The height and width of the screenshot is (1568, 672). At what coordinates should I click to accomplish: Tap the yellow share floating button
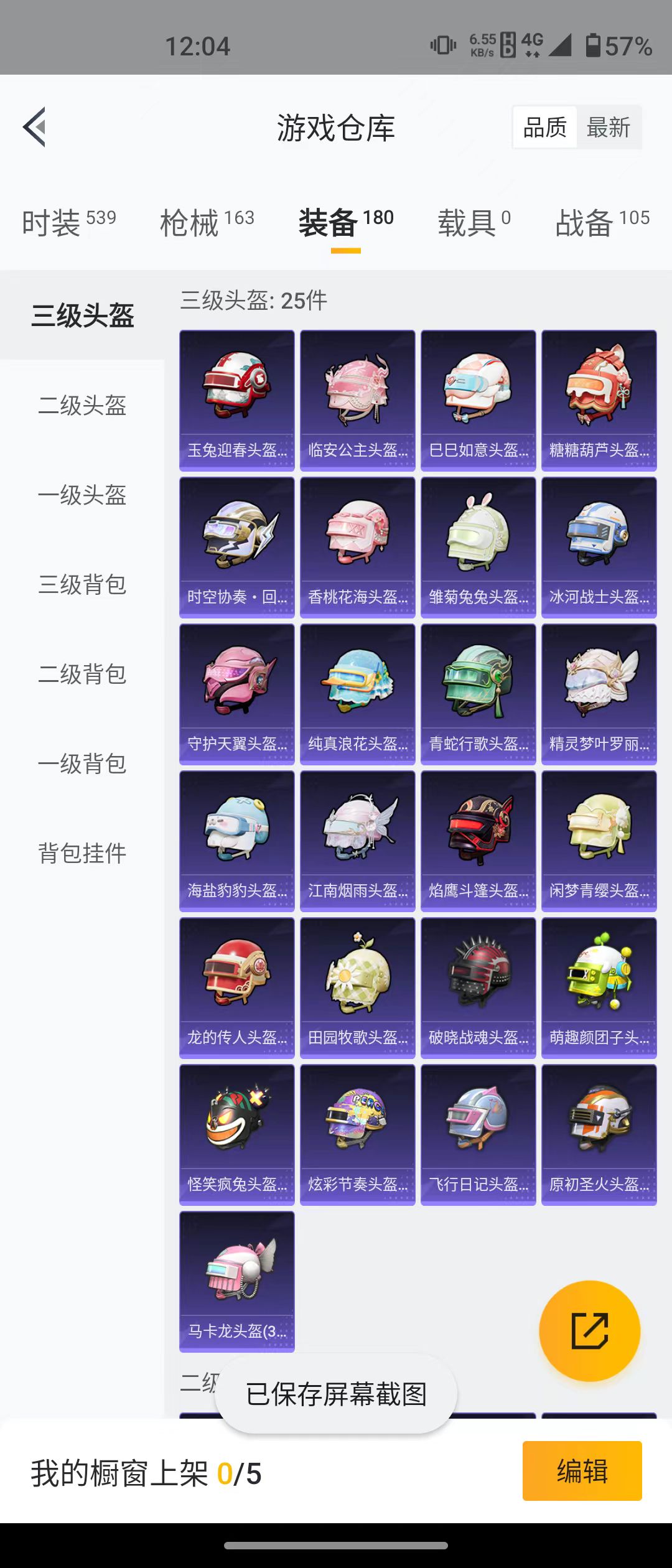(589, 1331)
